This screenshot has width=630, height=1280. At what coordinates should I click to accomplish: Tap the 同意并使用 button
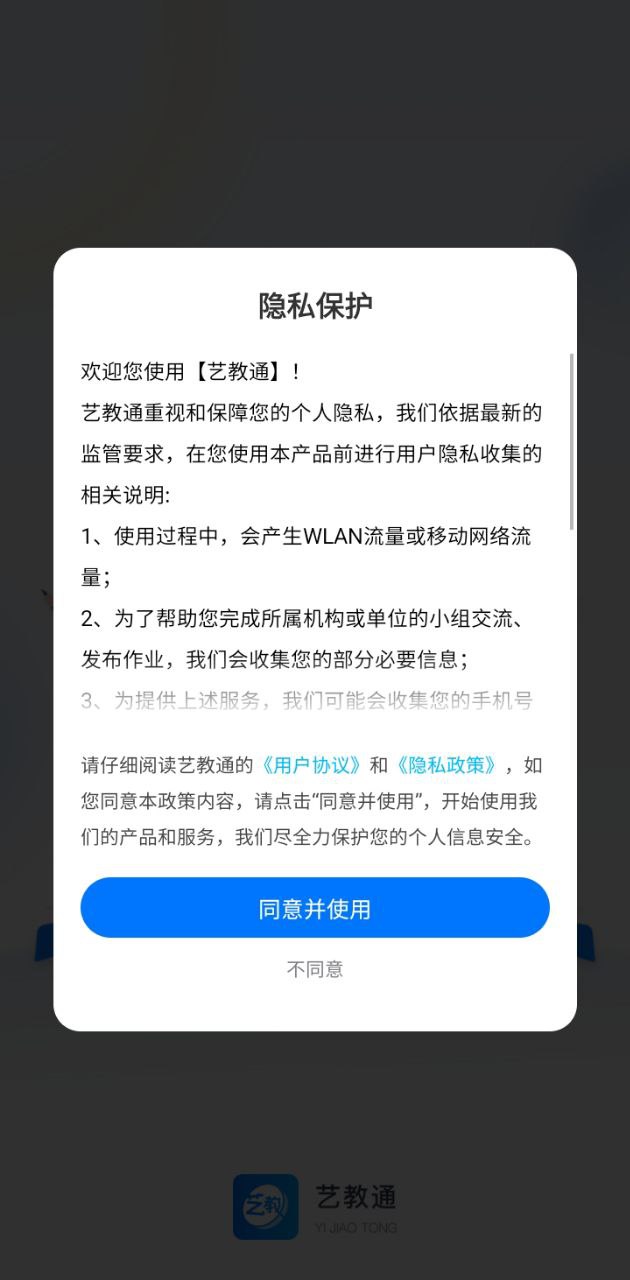315,908
